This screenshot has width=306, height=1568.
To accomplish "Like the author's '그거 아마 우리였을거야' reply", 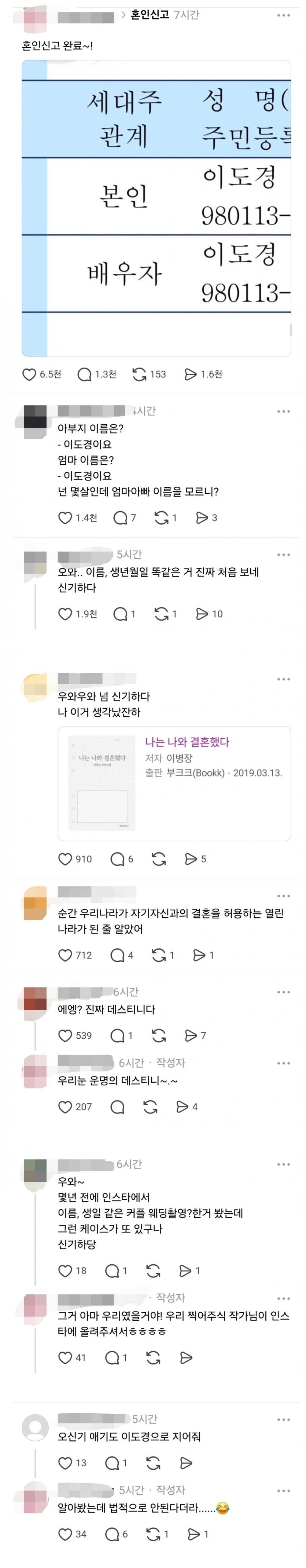I will point(65,1357).
